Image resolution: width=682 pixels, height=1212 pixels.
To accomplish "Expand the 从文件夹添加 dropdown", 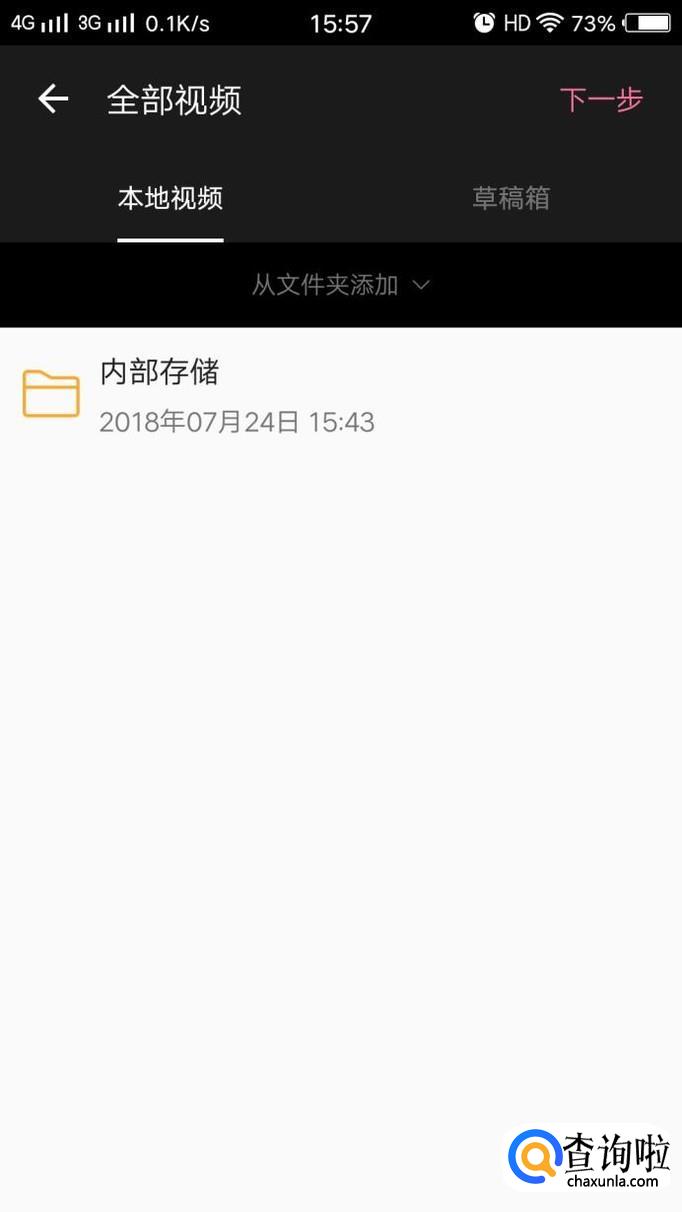I will pos(341,285).
